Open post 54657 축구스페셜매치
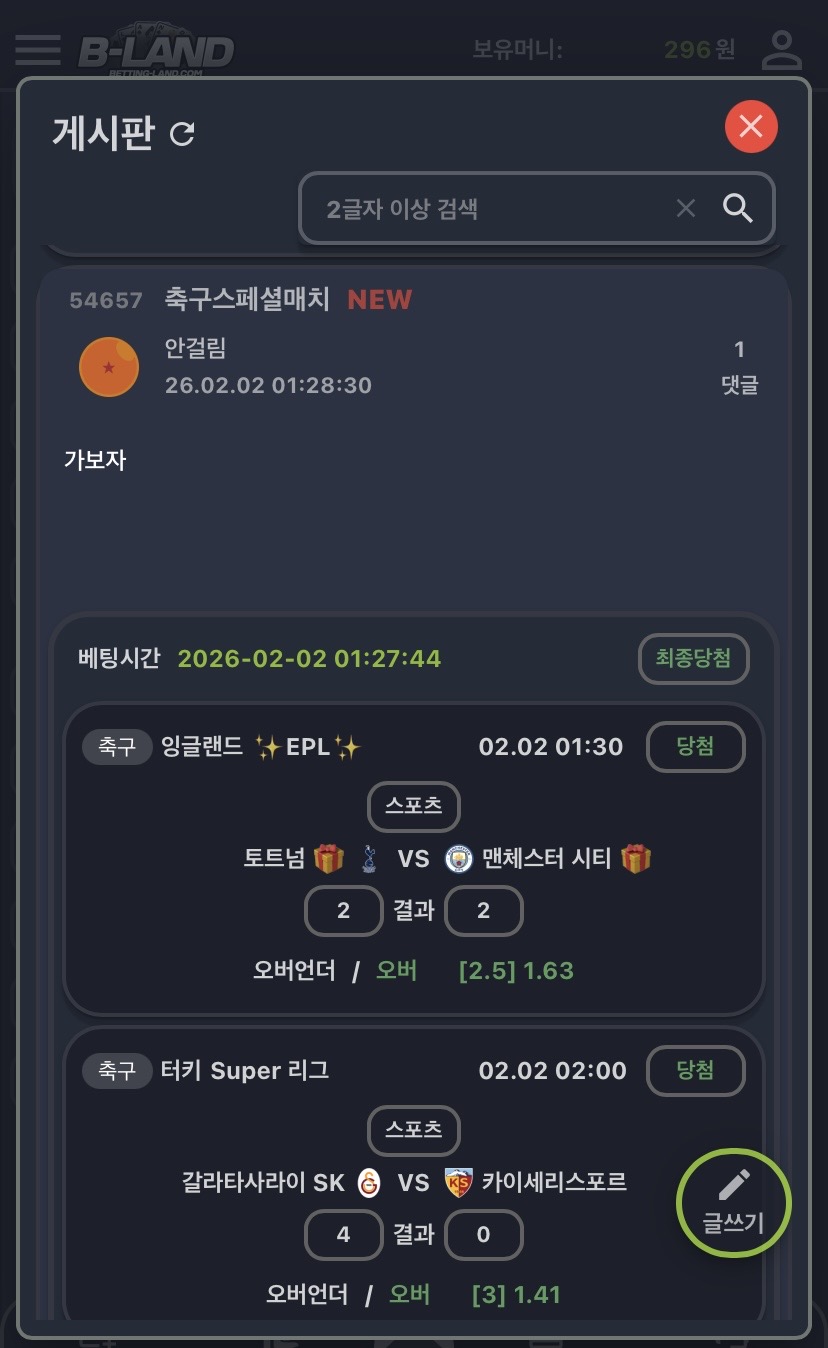Viewport: 828px width, 1348px height. coord(246,299)
